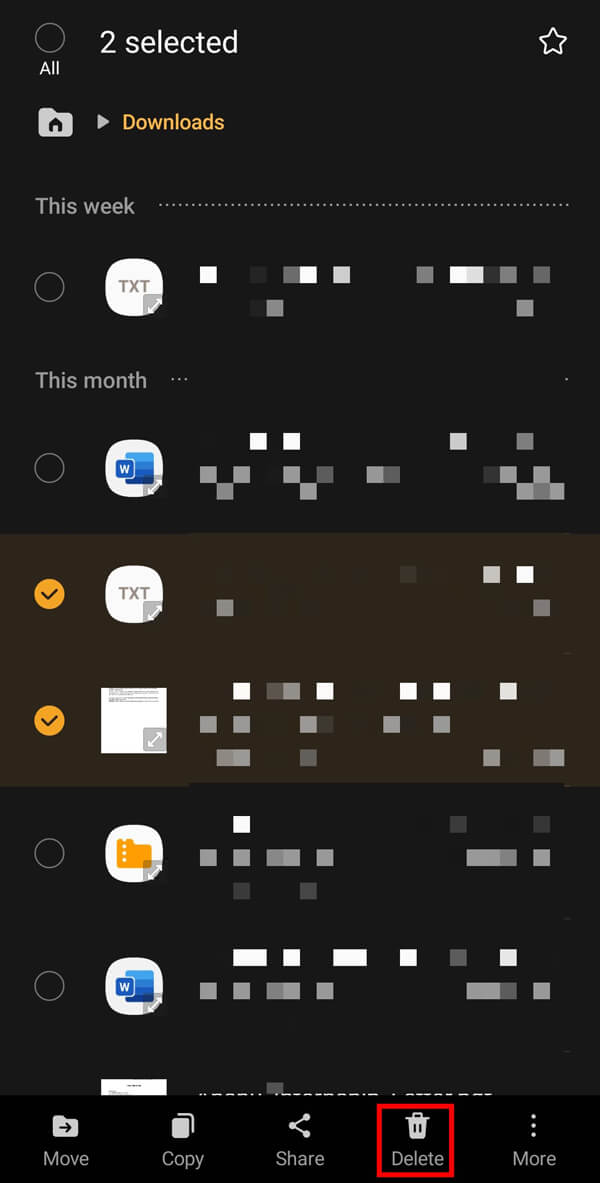Image resolution: width=600 pixels, height=1183 pixels.
Task: Go to the home storage folder icon
Action: [55, 123]
